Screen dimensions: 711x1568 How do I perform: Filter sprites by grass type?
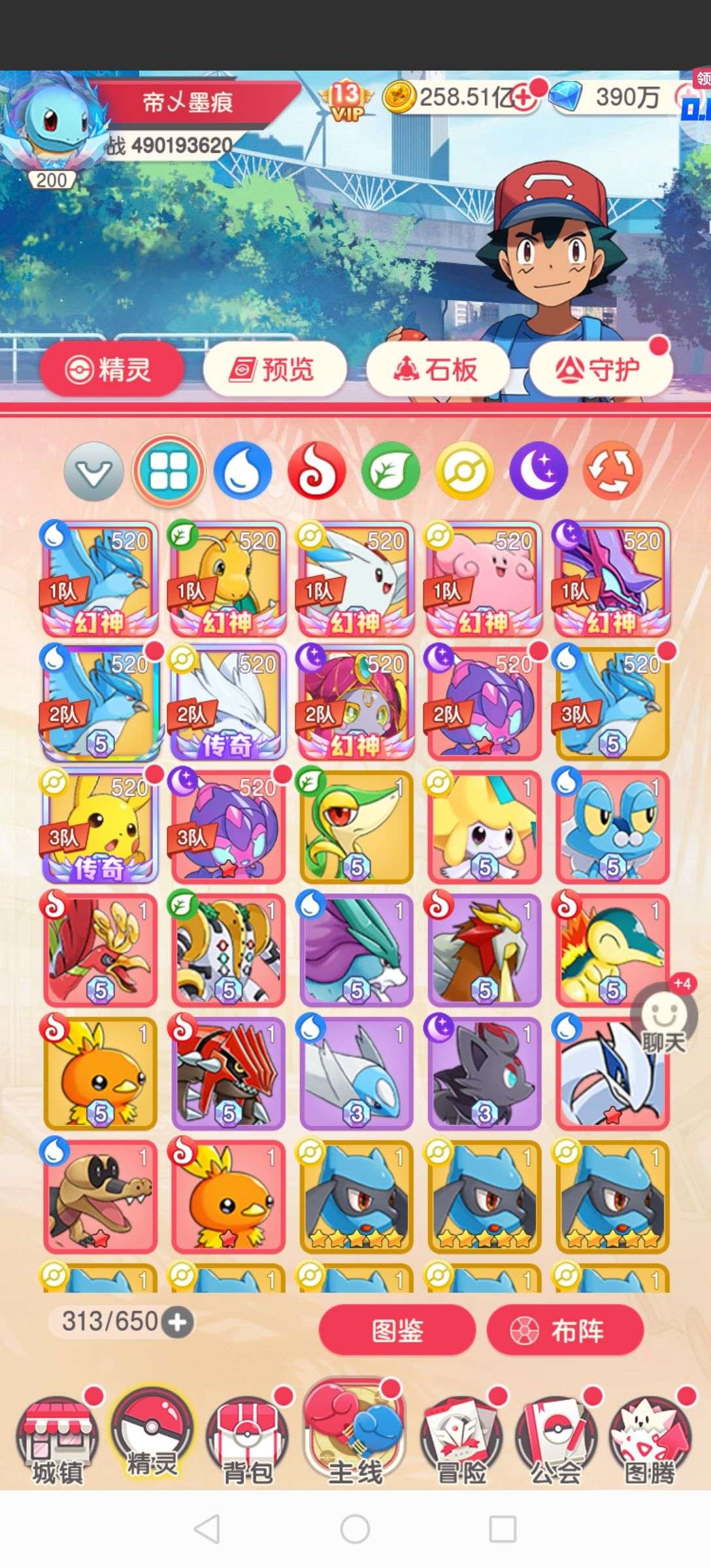tap(391, 470)
